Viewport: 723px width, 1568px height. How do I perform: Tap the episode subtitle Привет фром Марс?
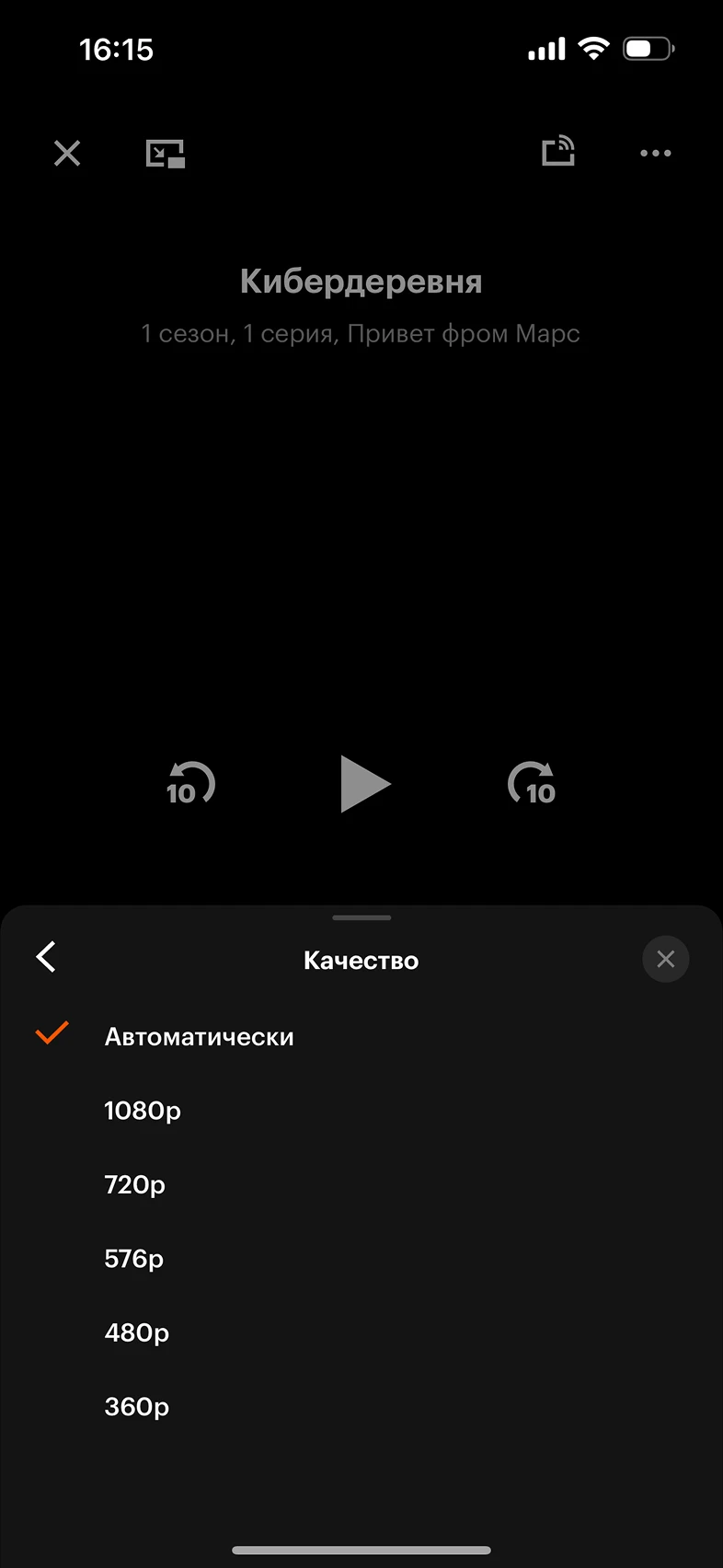coord(361,333)
